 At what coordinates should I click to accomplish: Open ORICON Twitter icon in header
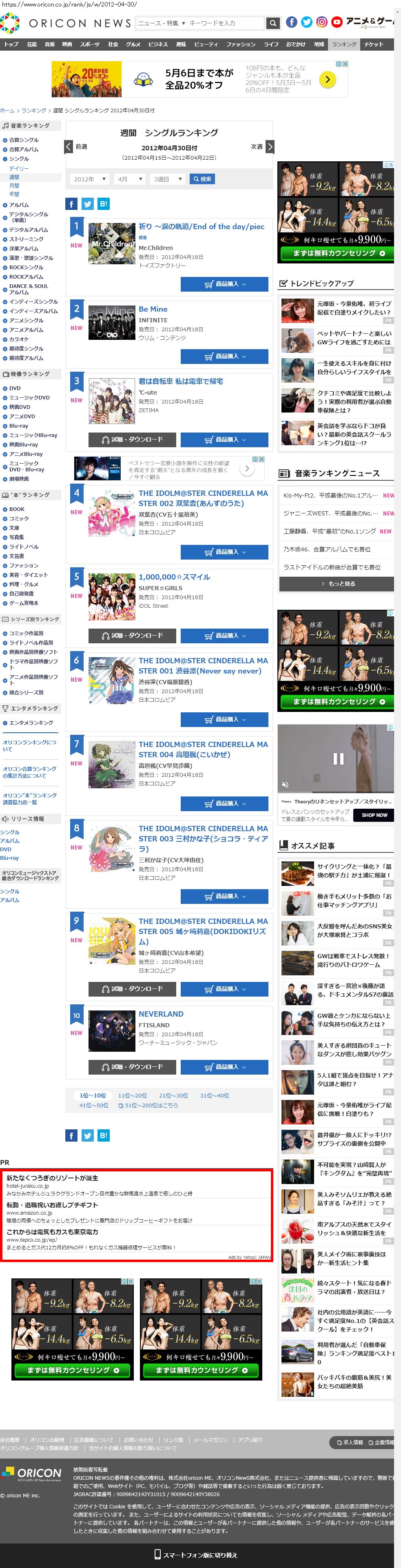(x=307, y=22)
